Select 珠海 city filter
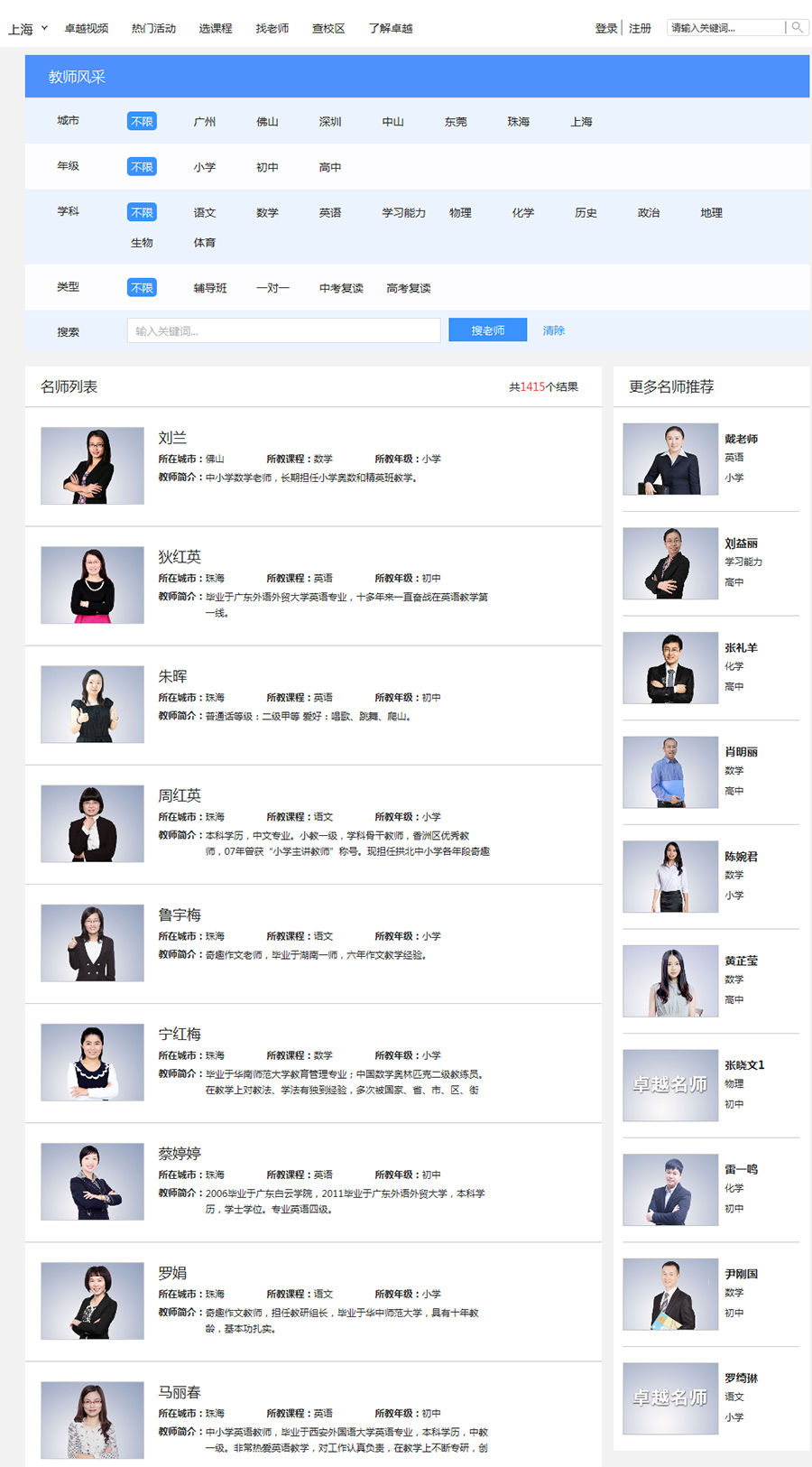 (x=518, y=122)
